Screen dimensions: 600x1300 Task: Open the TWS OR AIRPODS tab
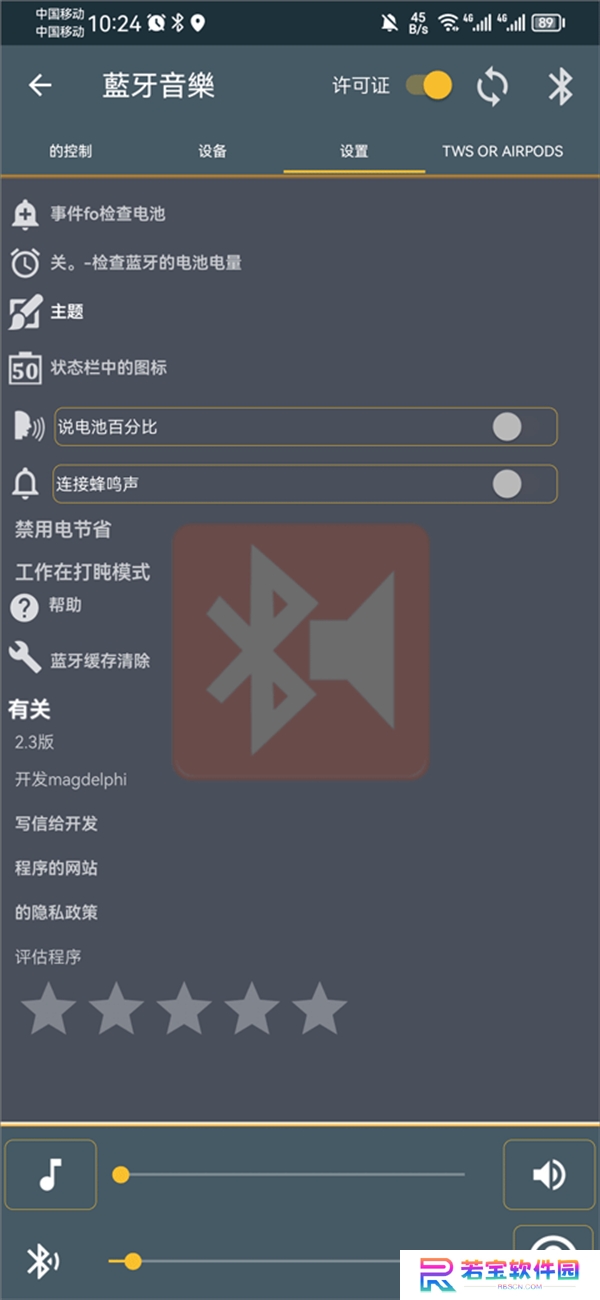tap(502, 151)
